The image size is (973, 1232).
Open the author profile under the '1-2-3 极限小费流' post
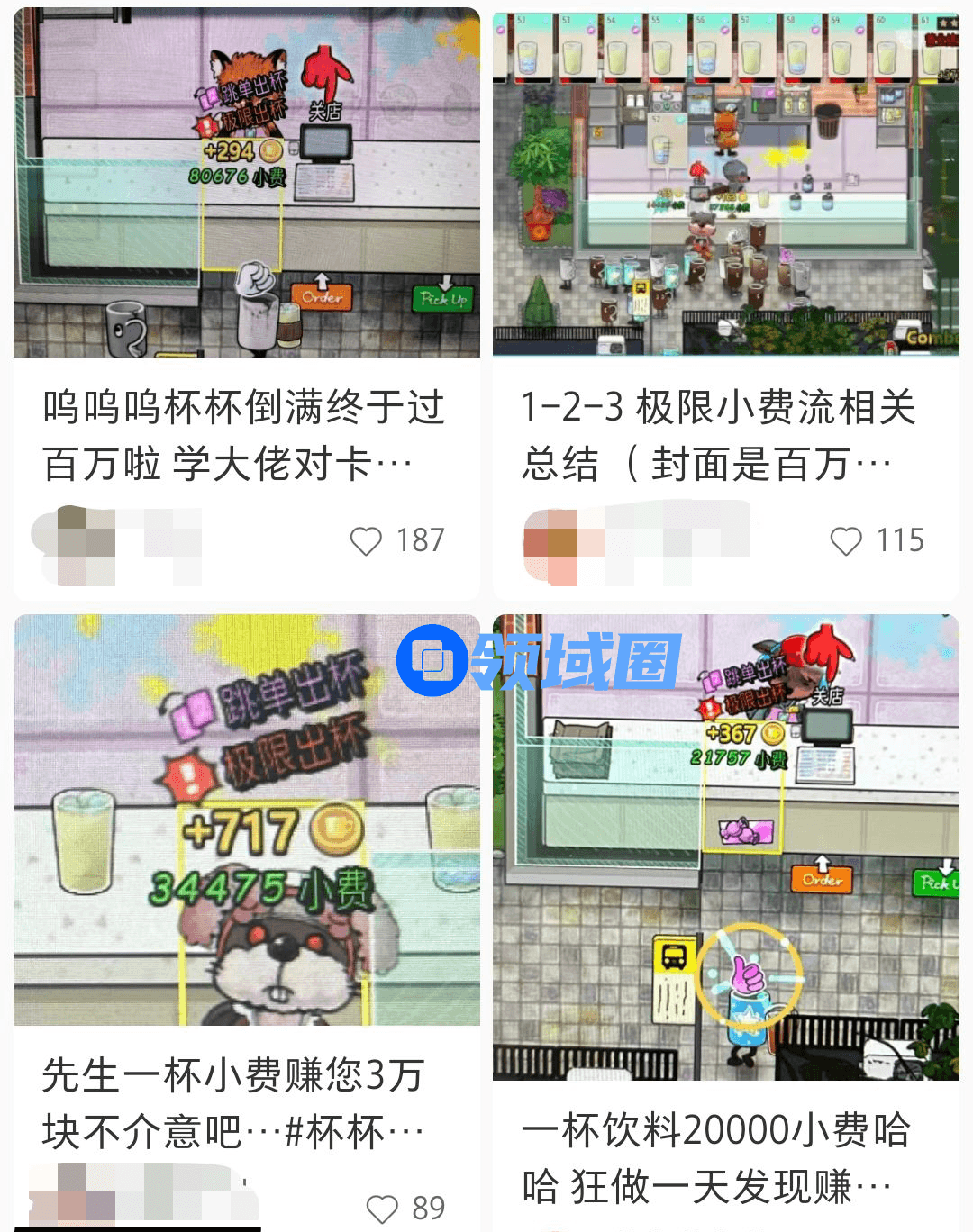pyautogui.click(x=635, y=544)
